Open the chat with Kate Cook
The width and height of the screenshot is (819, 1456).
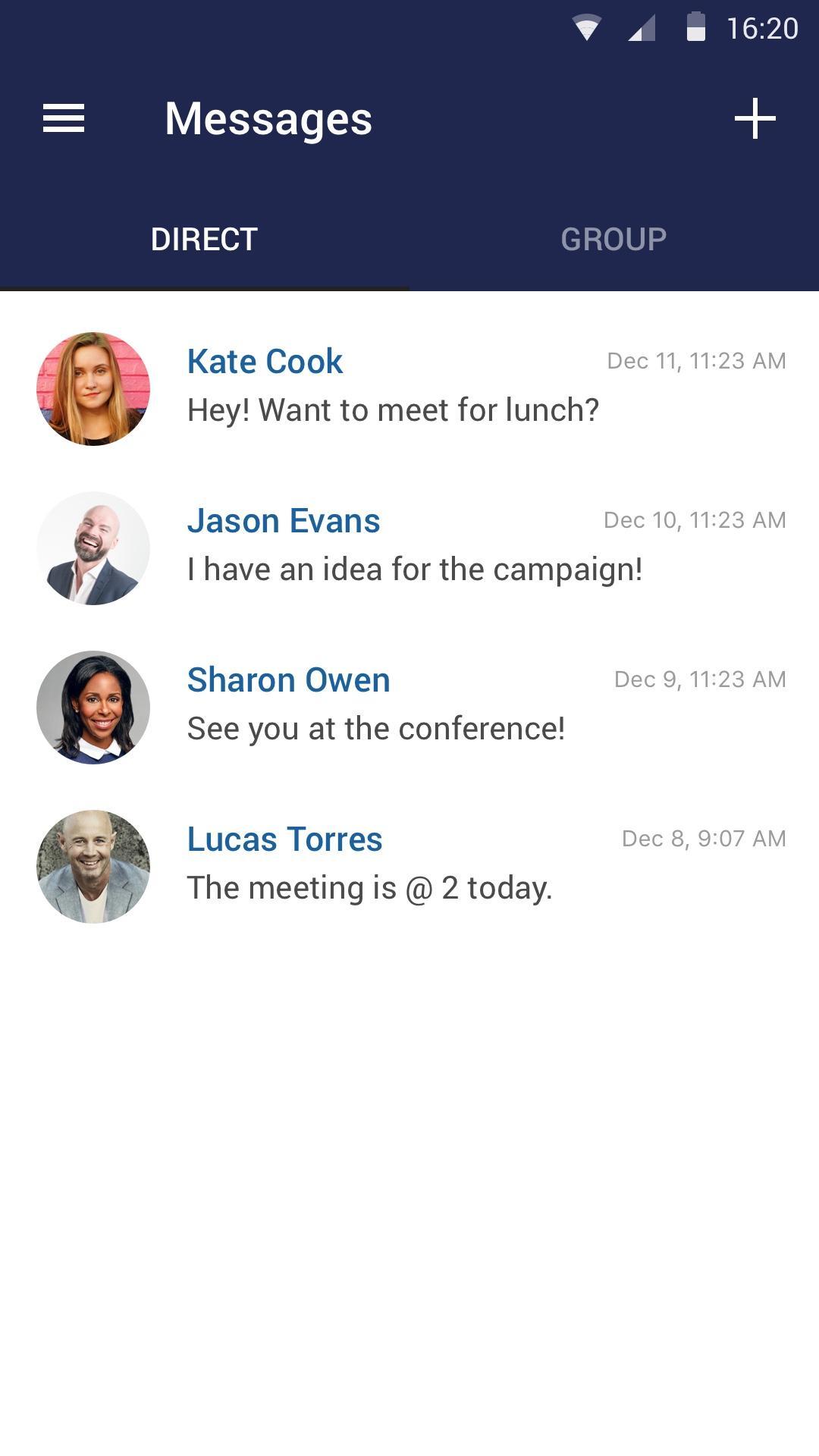tap(409, 387)
